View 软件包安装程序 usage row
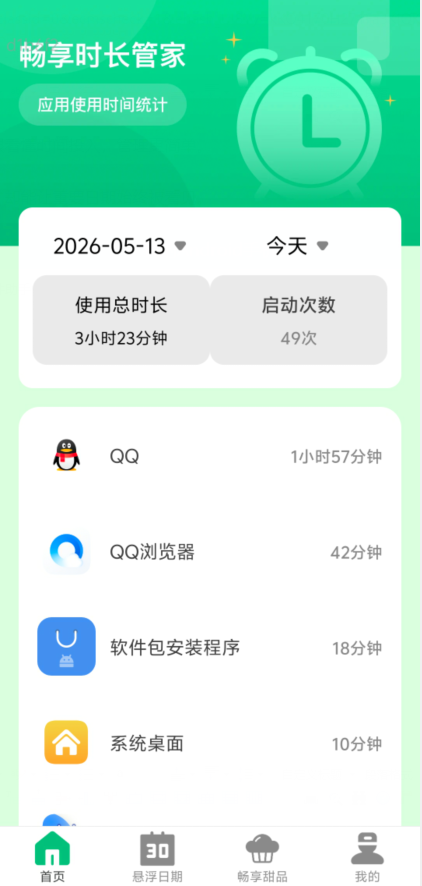The image size is (422, 886). (x=210, y=647)
